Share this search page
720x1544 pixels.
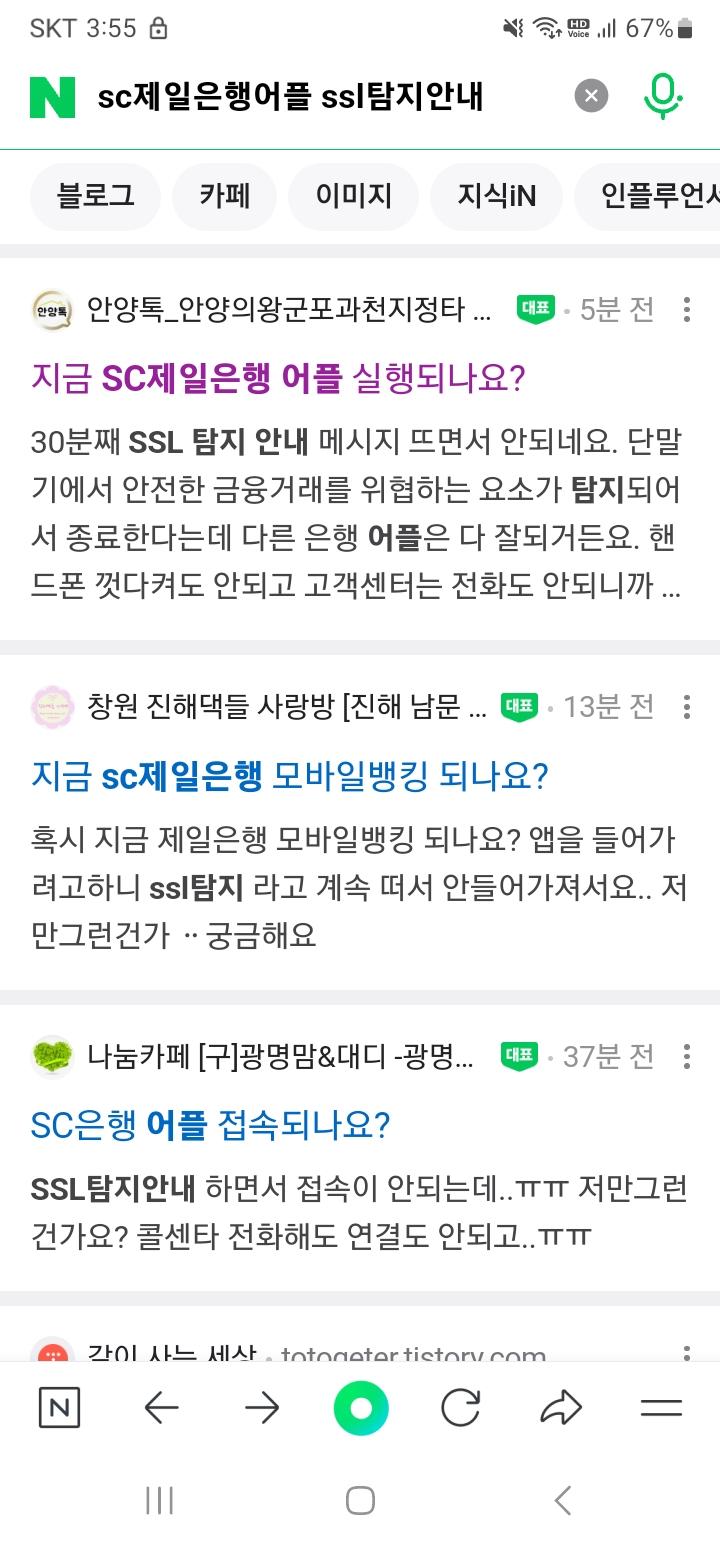tap(560, 1408)
